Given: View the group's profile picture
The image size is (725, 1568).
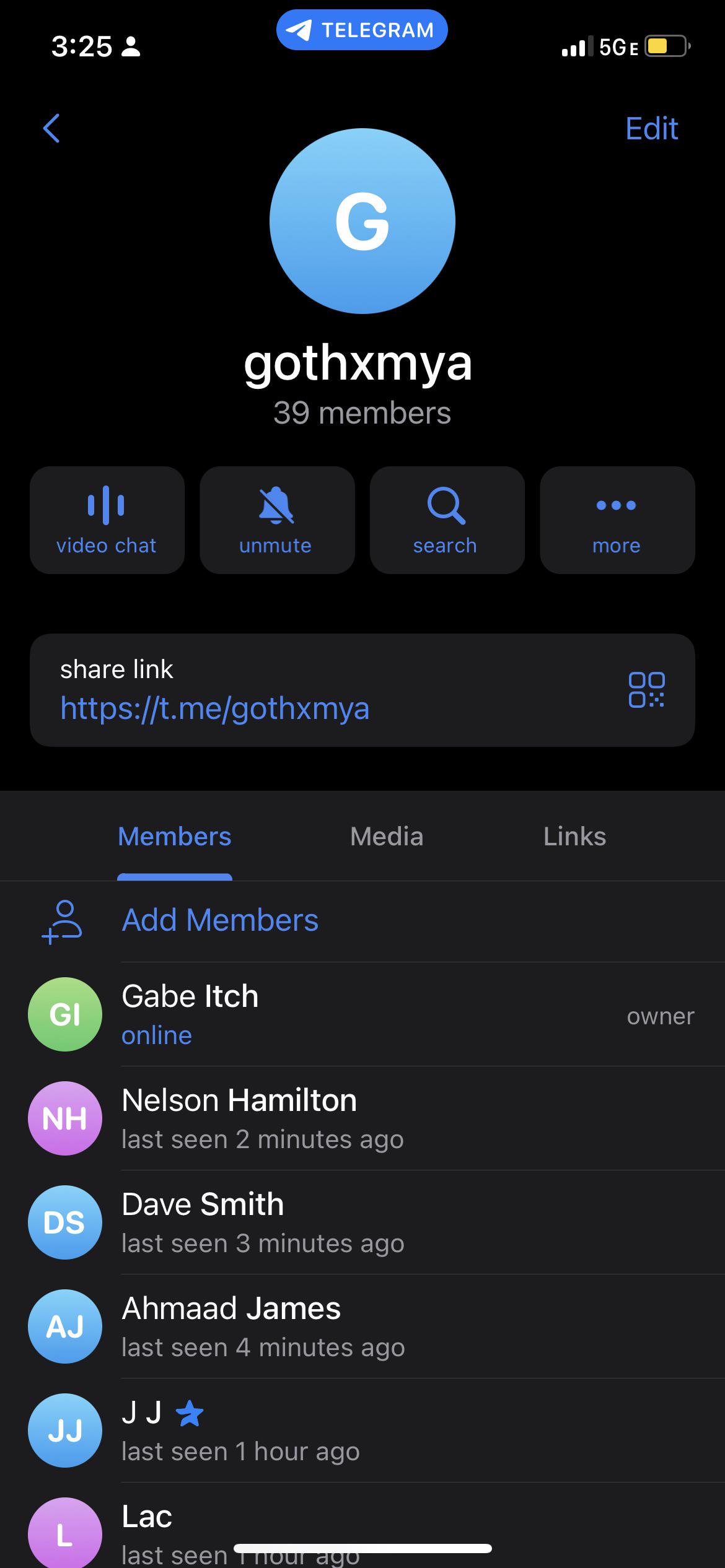Looking at the screenshot, I should [x=362, y=221].
